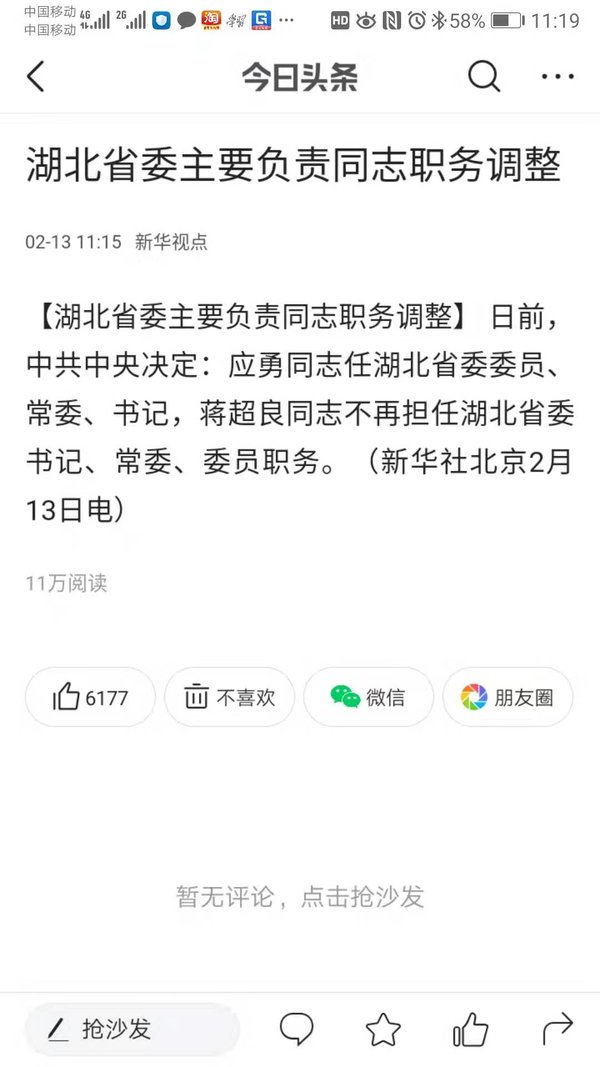Tap 暂无评论，点击抢沙发 to comment first
The width and height of the screenshot is (600, 1067).
pos(300,896)
